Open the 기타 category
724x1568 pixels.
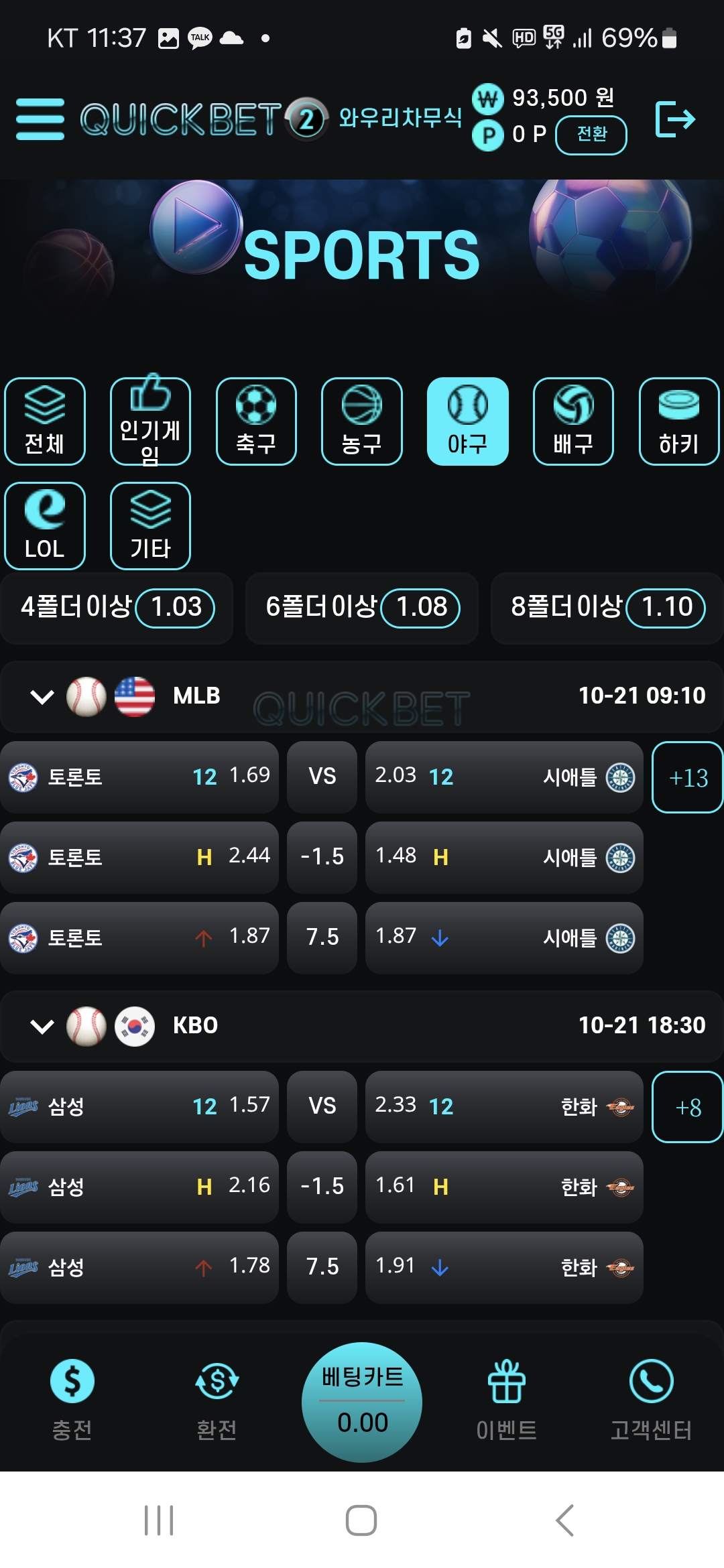point(150,526)
